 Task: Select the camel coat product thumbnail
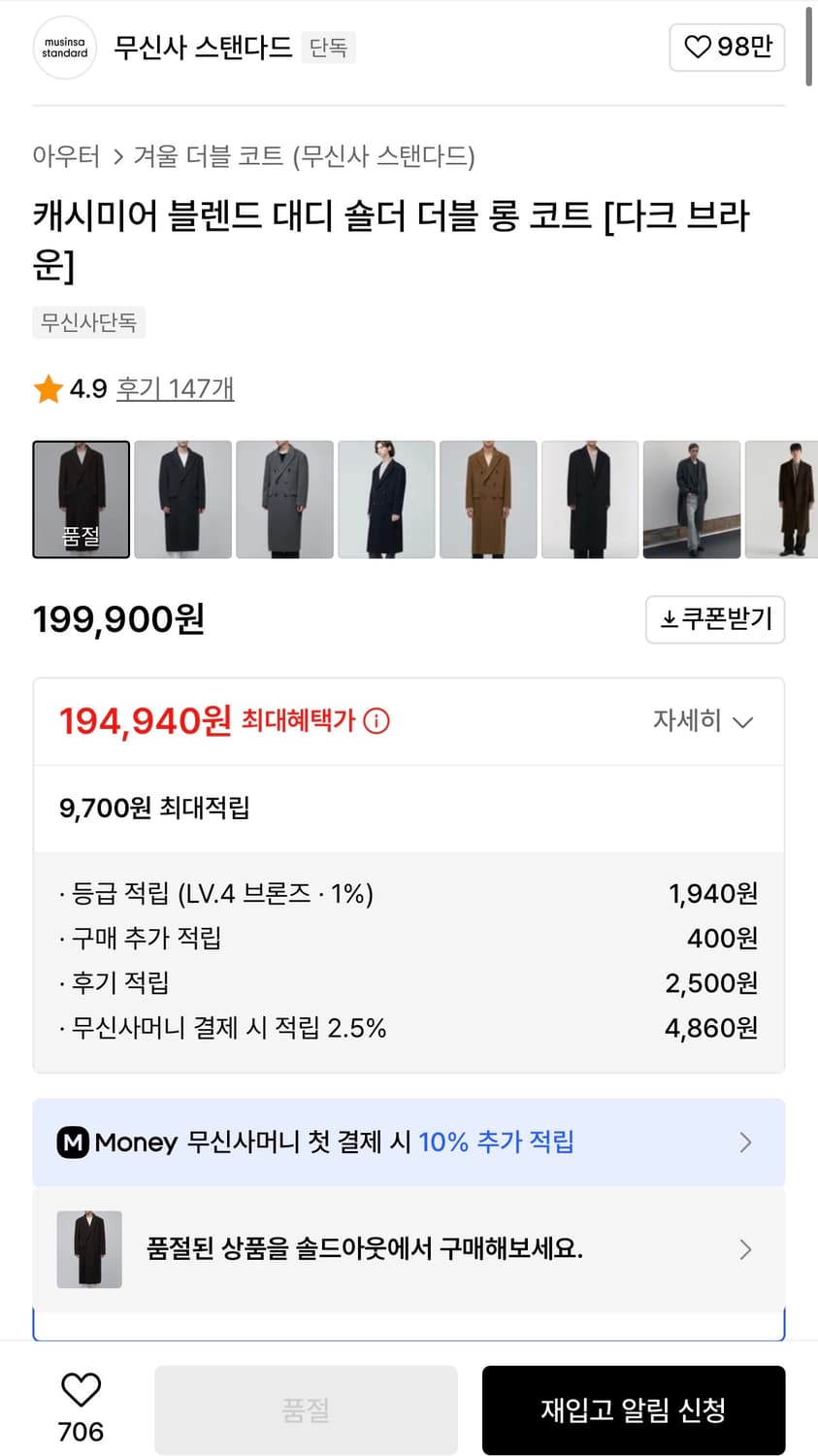[487, 500]
